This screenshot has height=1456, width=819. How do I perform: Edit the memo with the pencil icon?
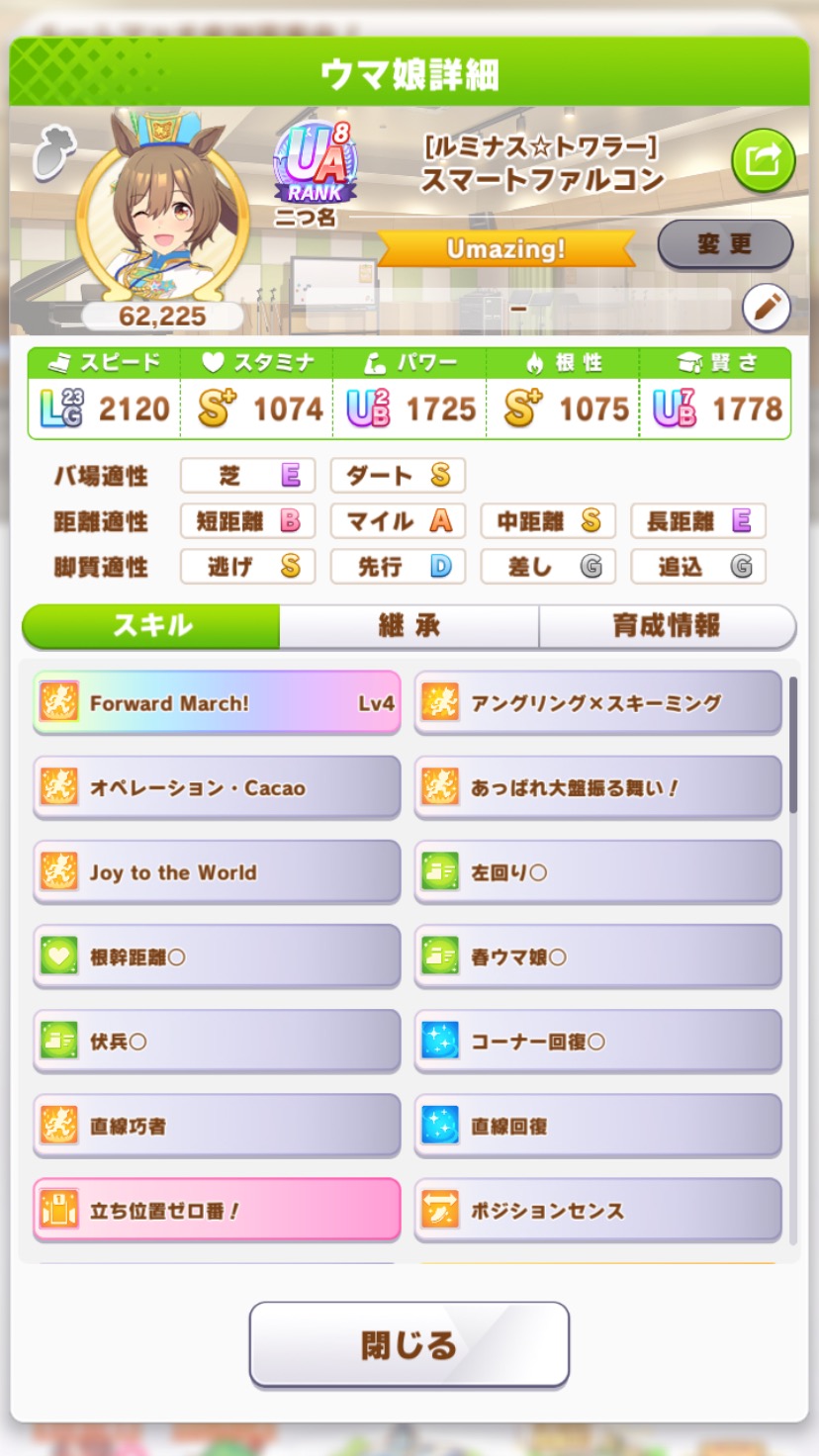click(766, 309)
